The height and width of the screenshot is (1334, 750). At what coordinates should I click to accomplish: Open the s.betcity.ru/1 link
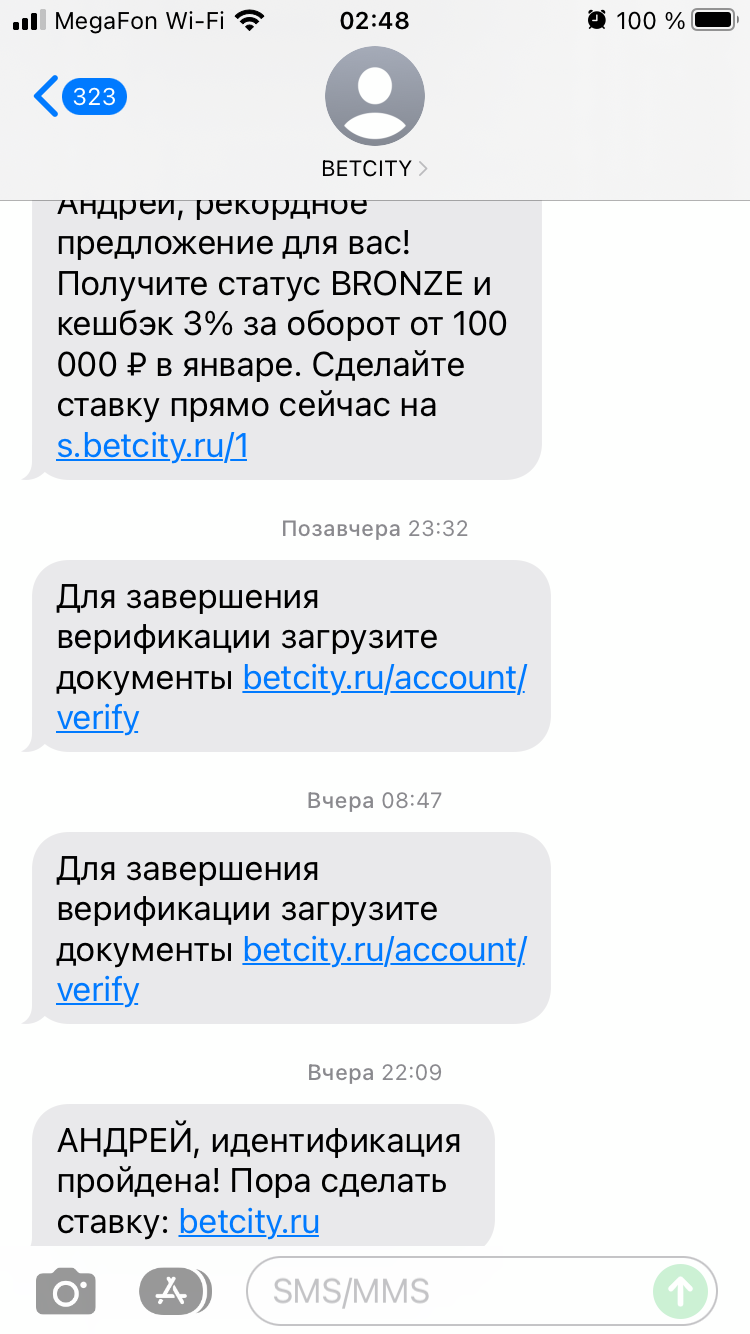coord(152,446)
